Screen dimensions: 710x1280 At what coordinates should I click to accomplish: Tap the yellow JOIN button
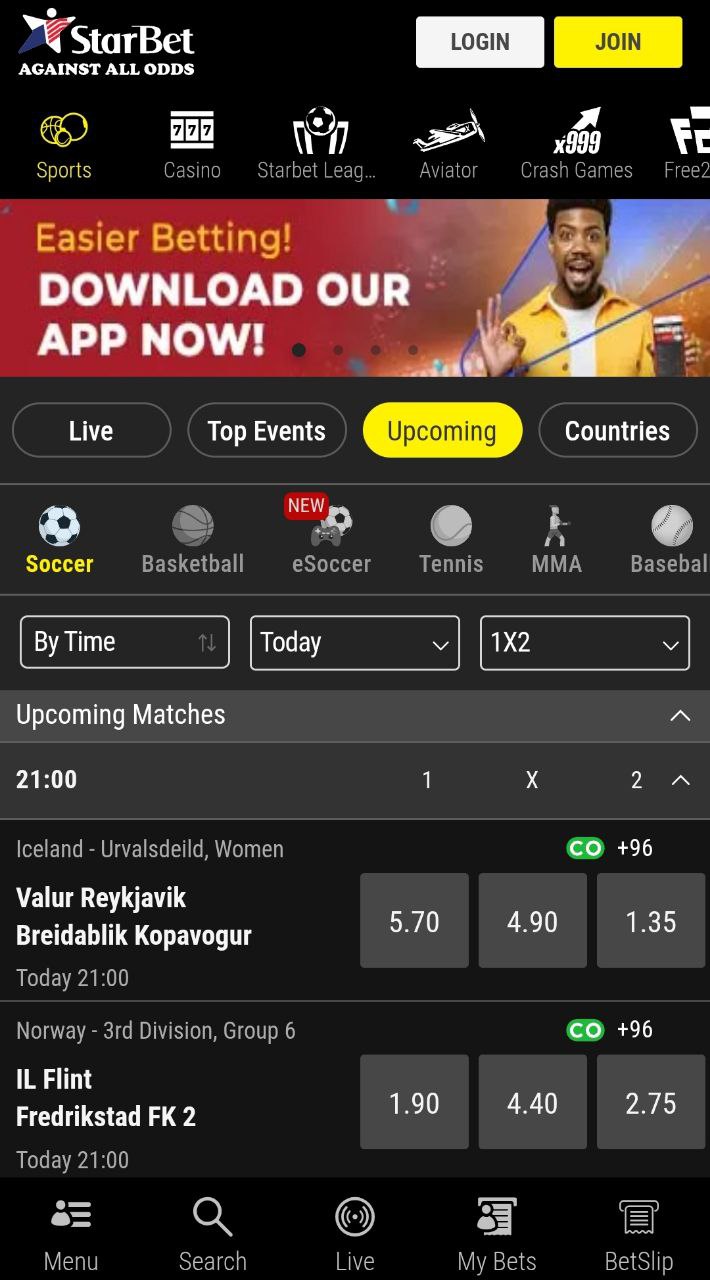[x=618, y=42]
